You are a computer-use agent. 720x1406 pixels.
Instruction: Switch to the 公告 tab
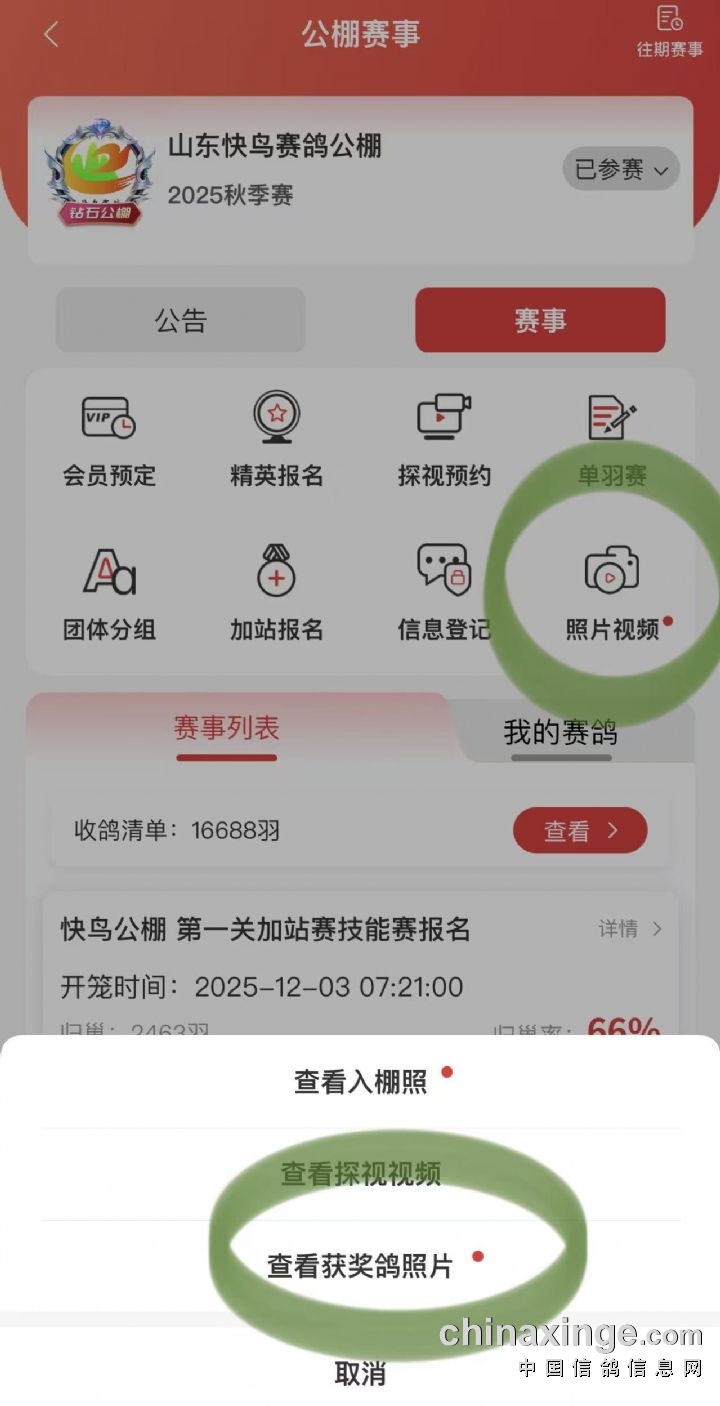[x=180, y=320]
